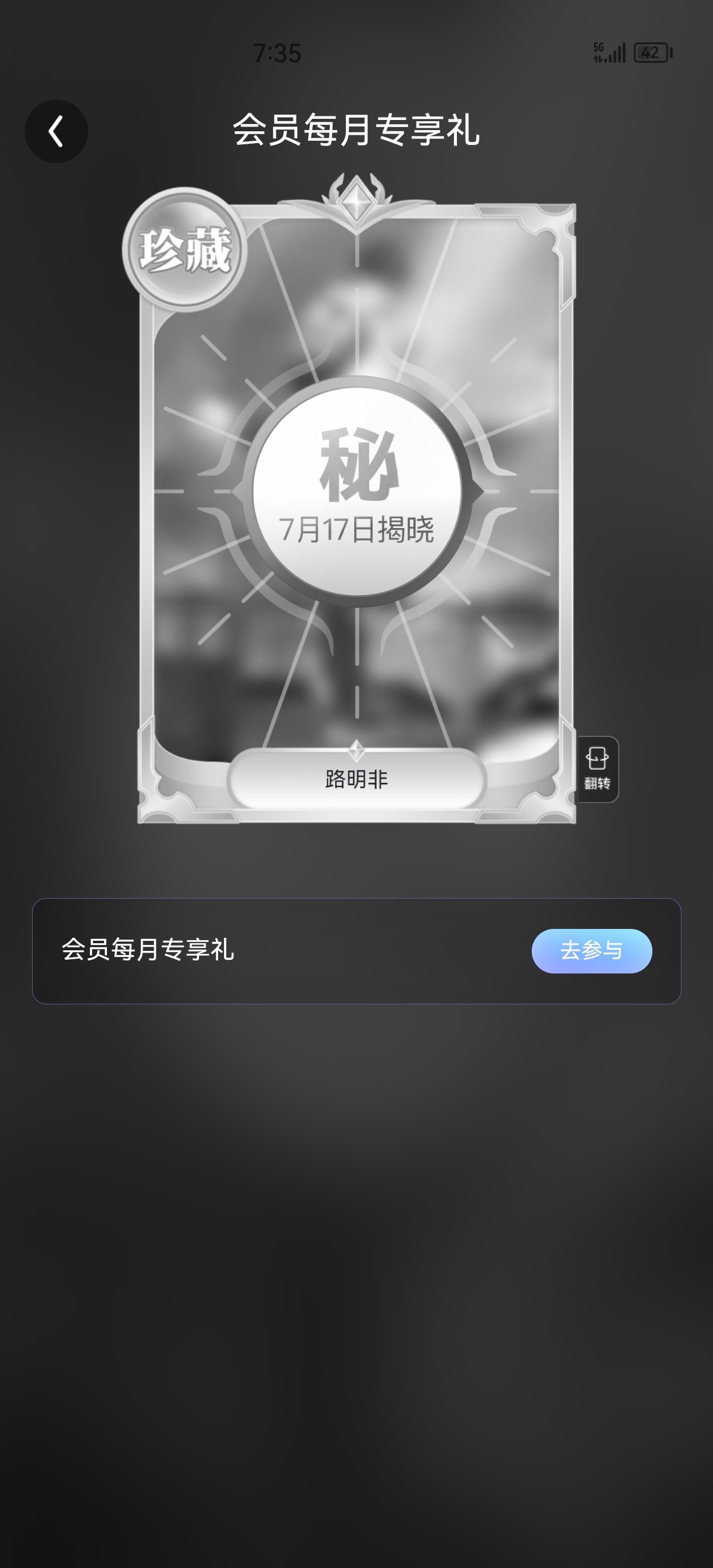The width and height of the screenshot is (713, 1568).
Task: Flip the card with 翻转 button
Action: pos(597,769)
